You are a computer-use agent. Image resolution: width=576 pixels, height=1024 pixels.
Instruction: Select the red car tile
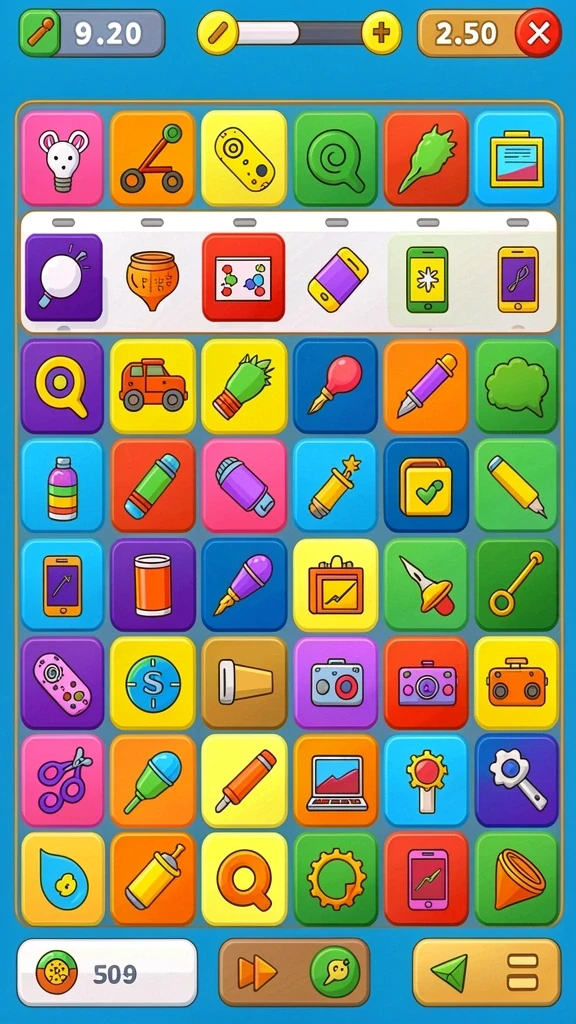[153, 385]
